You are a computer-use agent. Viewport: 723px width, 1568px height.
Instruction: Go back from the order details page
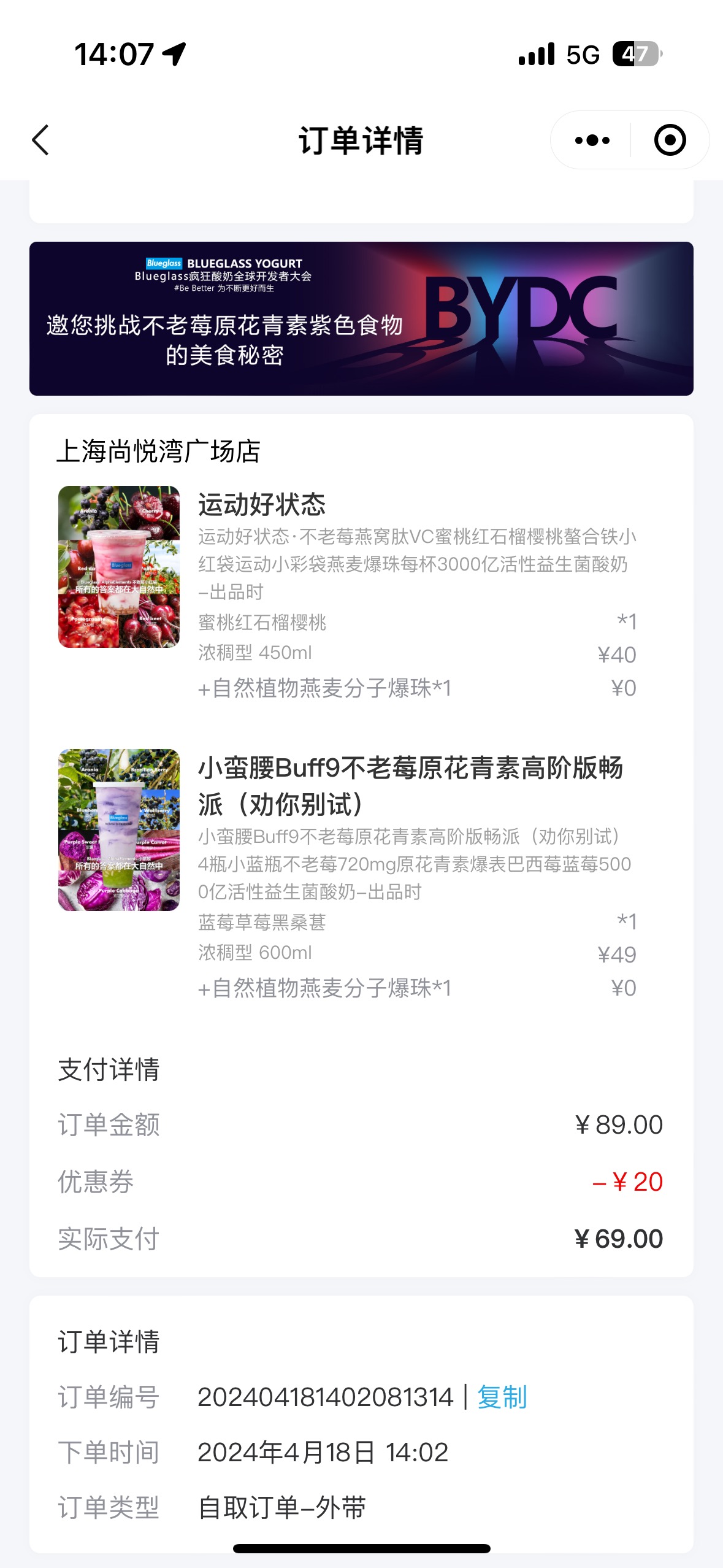click(40, 140)
